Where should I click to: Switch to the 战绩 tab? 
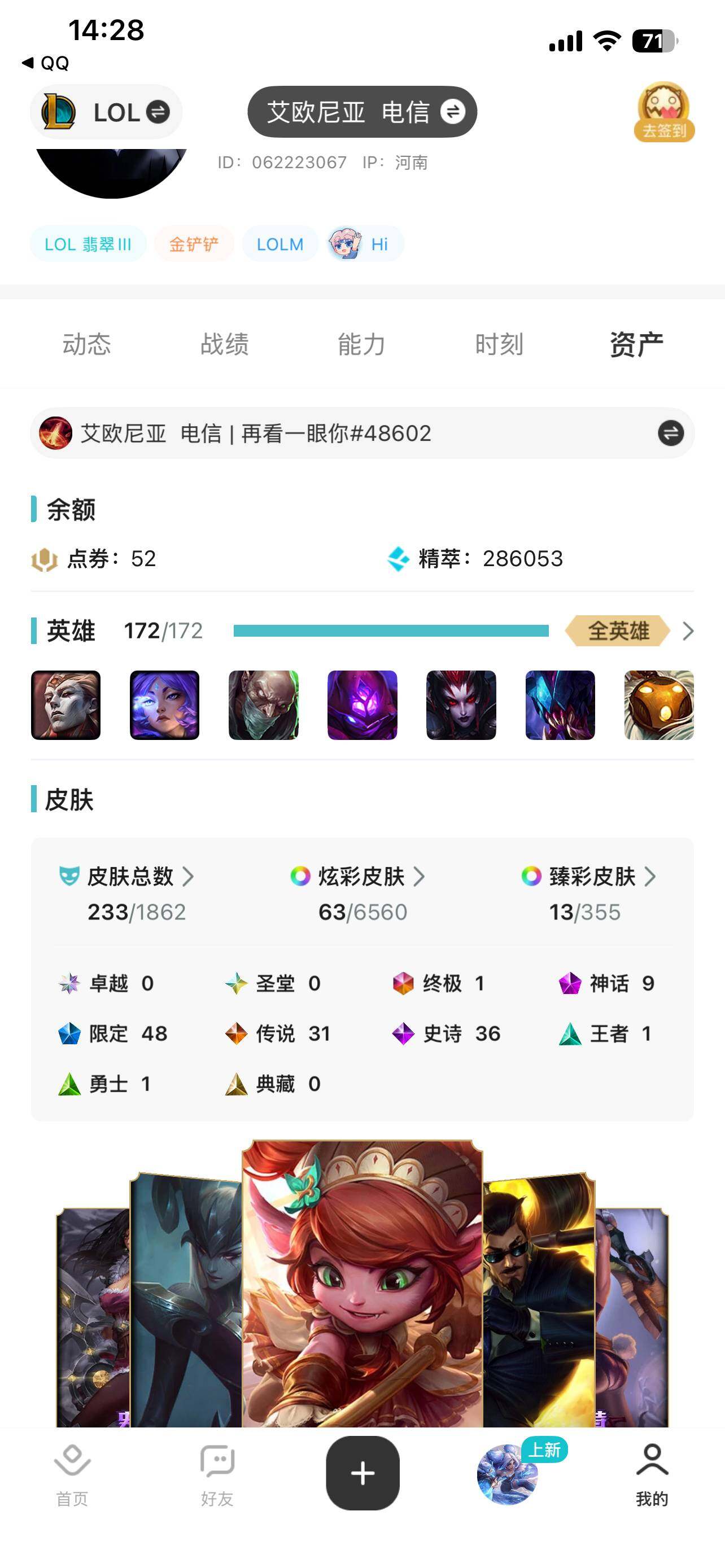tap(225, 344)
